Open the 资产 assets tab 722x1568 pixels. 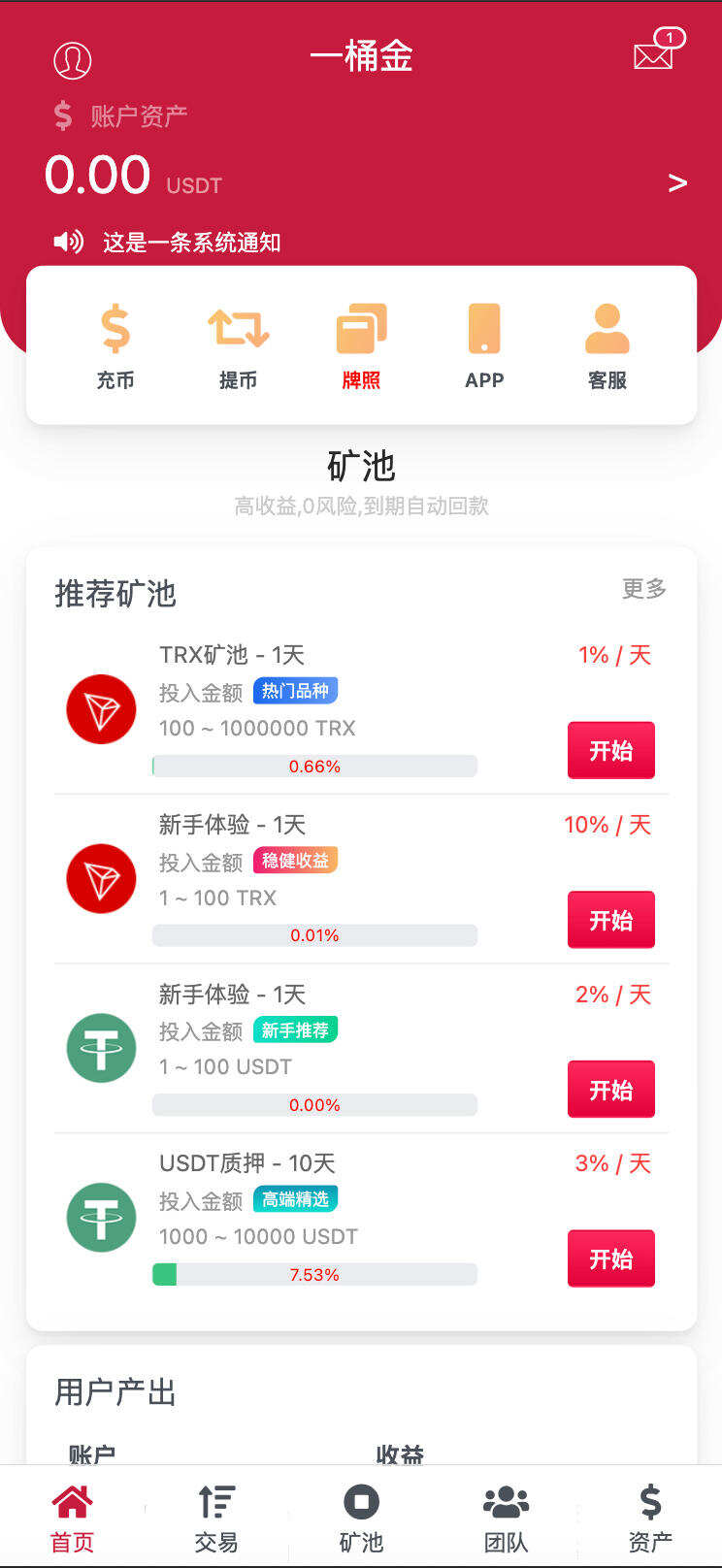[649, 1519]
